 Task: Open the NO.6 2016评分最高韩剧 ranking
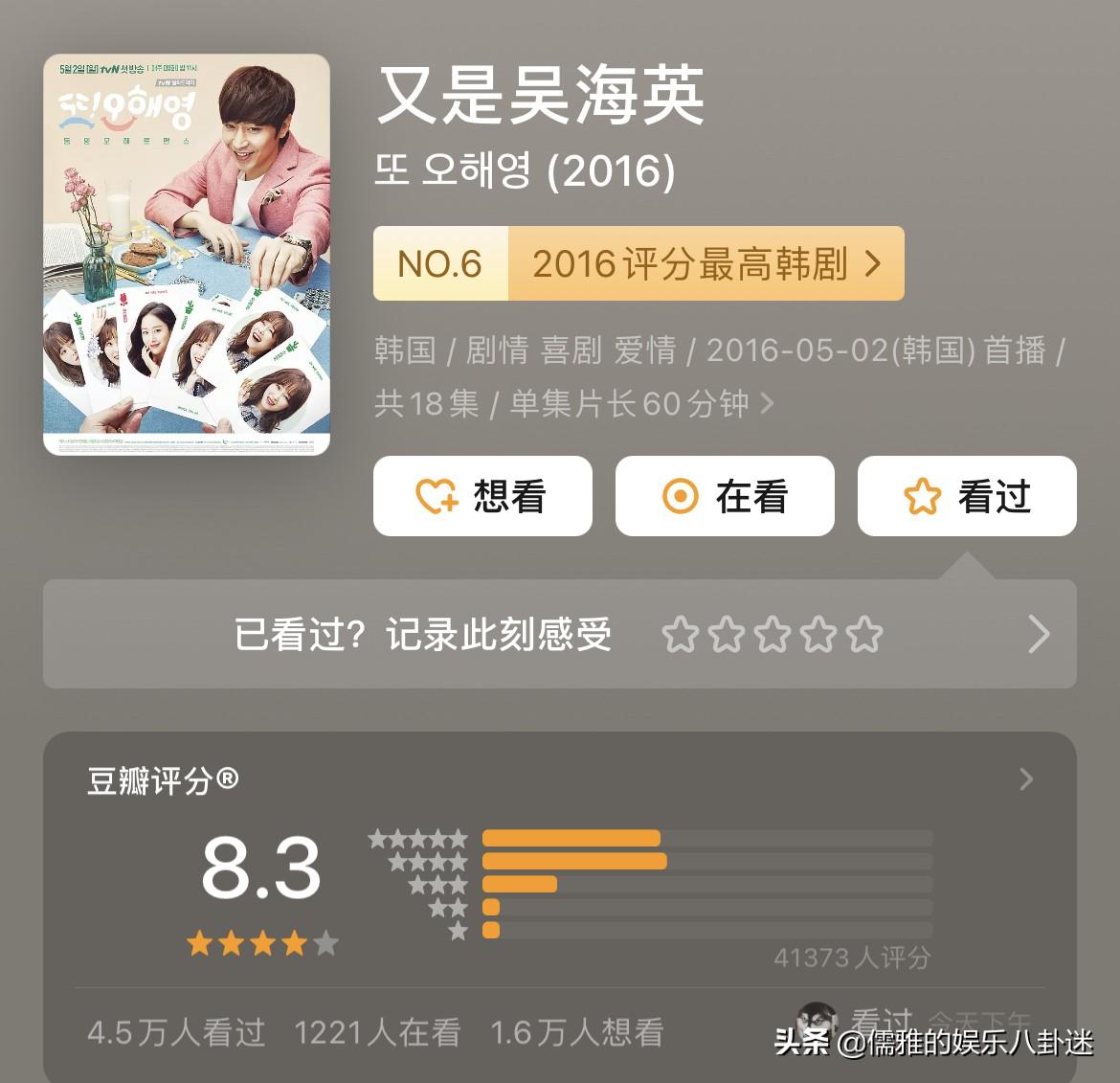coord(638,264)
